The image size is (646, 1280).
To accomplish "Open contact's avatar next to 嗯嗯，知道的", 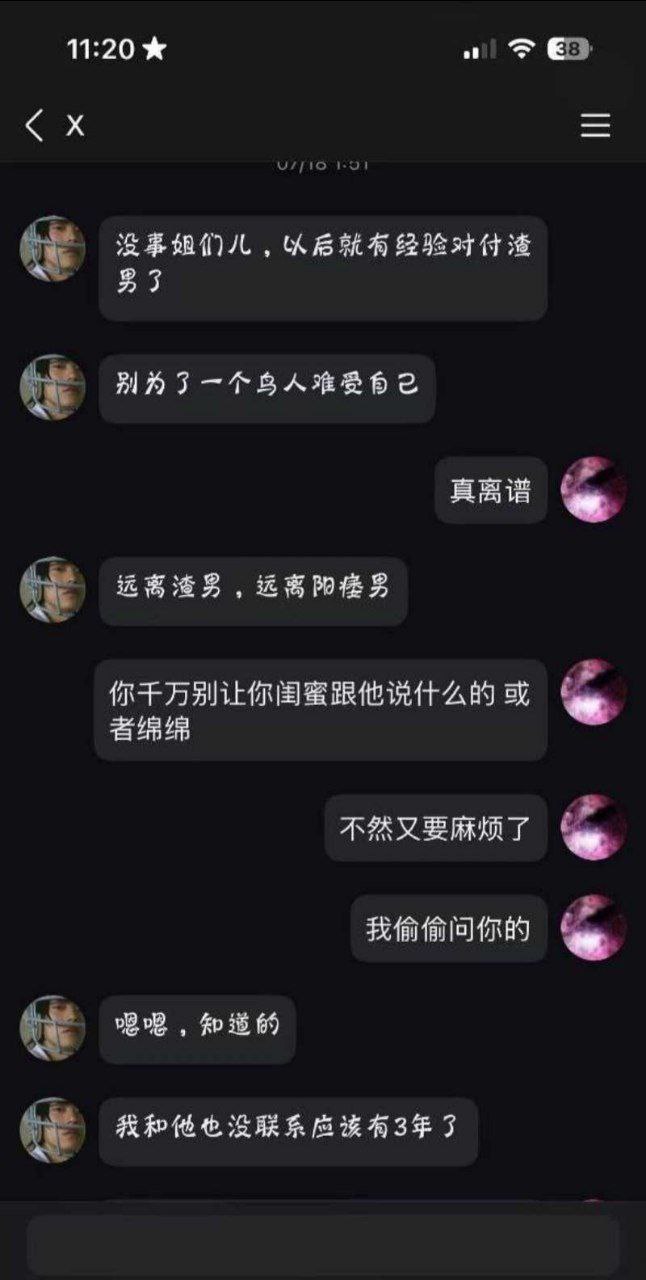I will pyautogui.click(x=53, y=1028).
